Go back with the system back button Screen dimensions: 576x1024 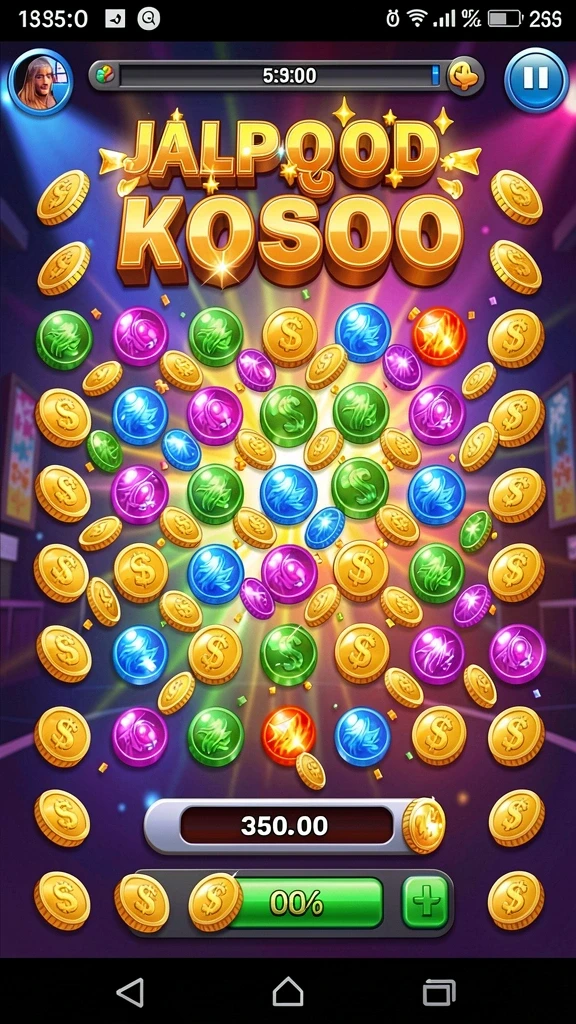click(x=130, y=992)
